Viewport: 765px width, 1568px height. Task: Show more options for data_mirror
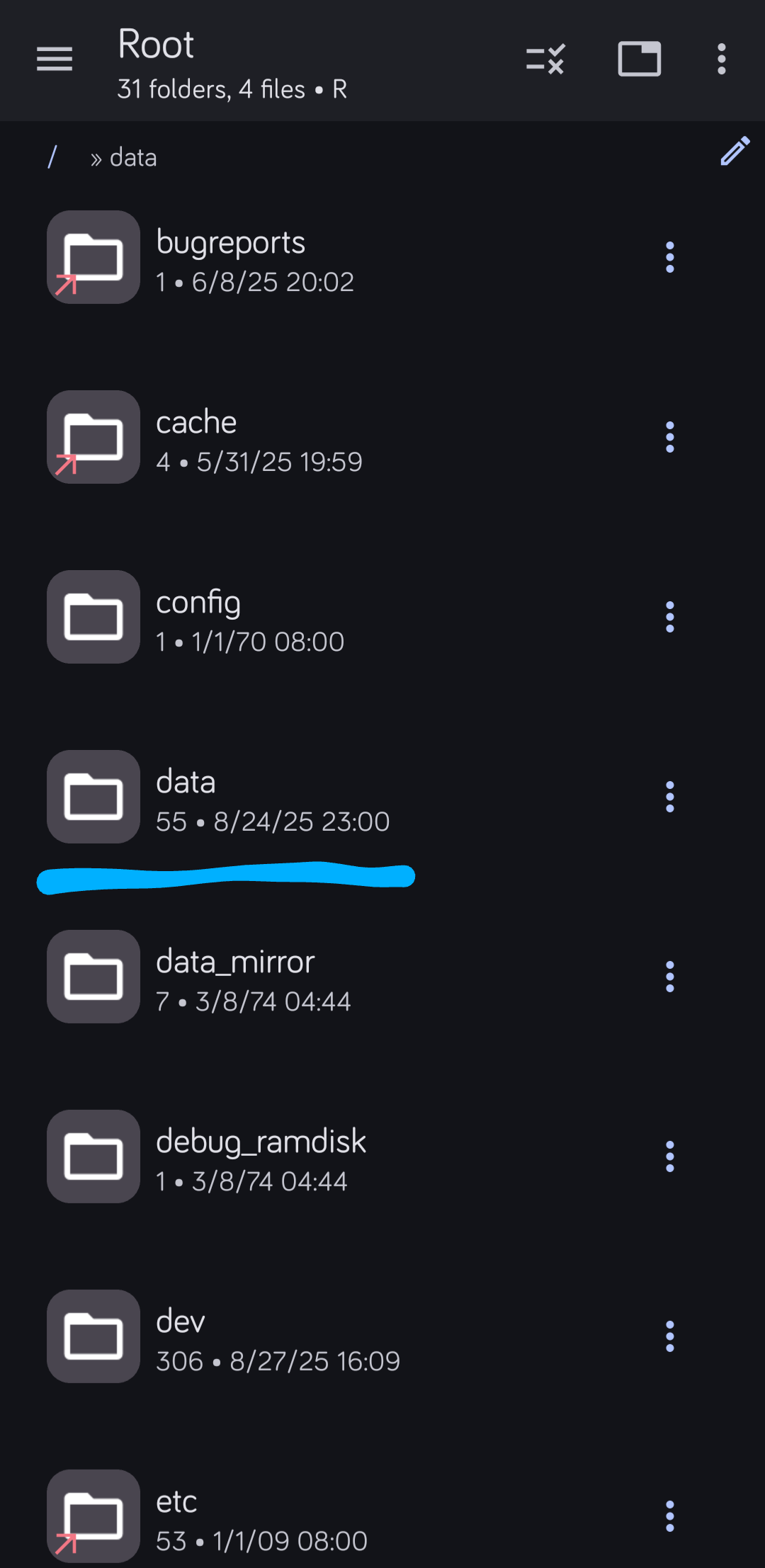(x=669, y=977)
